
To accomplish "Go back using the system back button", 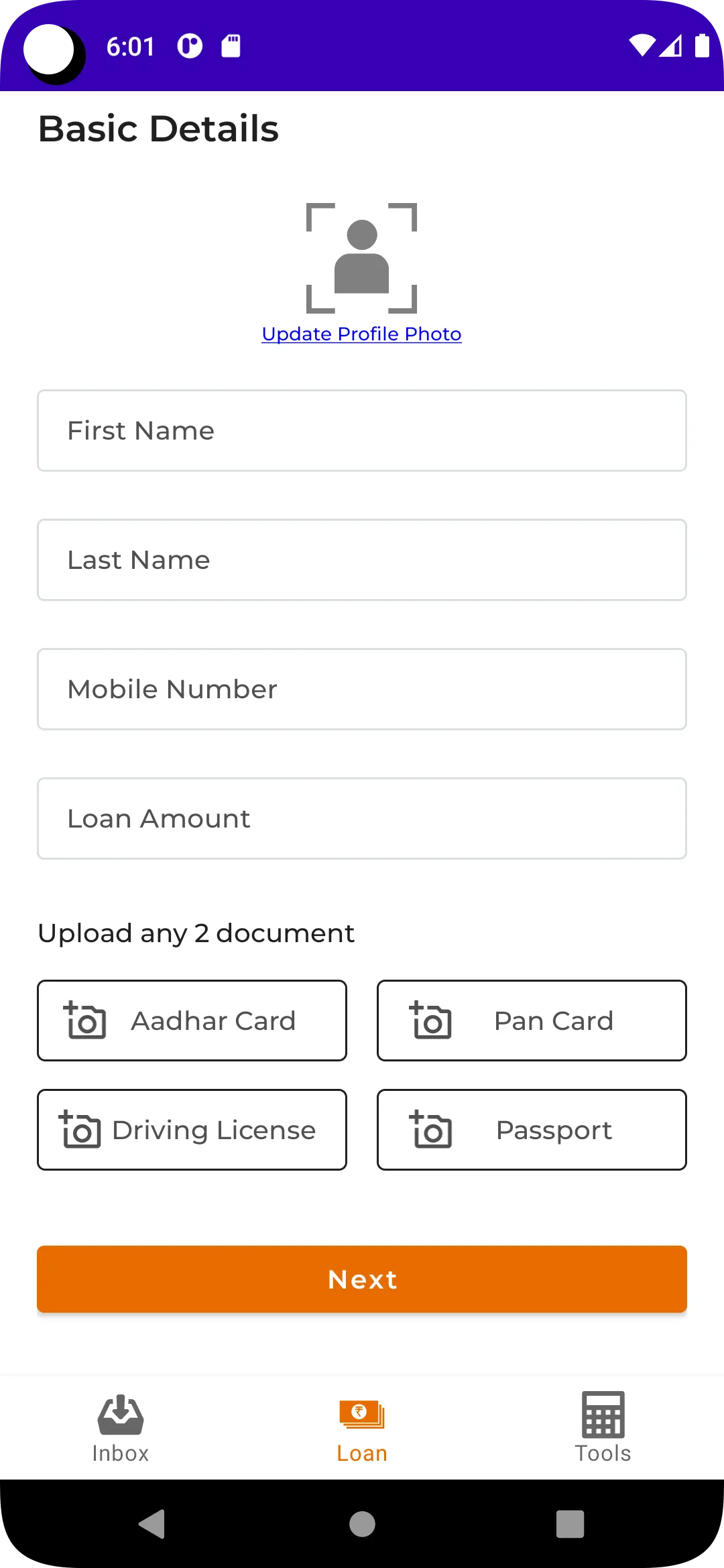I will click(x=153, y=1524).
